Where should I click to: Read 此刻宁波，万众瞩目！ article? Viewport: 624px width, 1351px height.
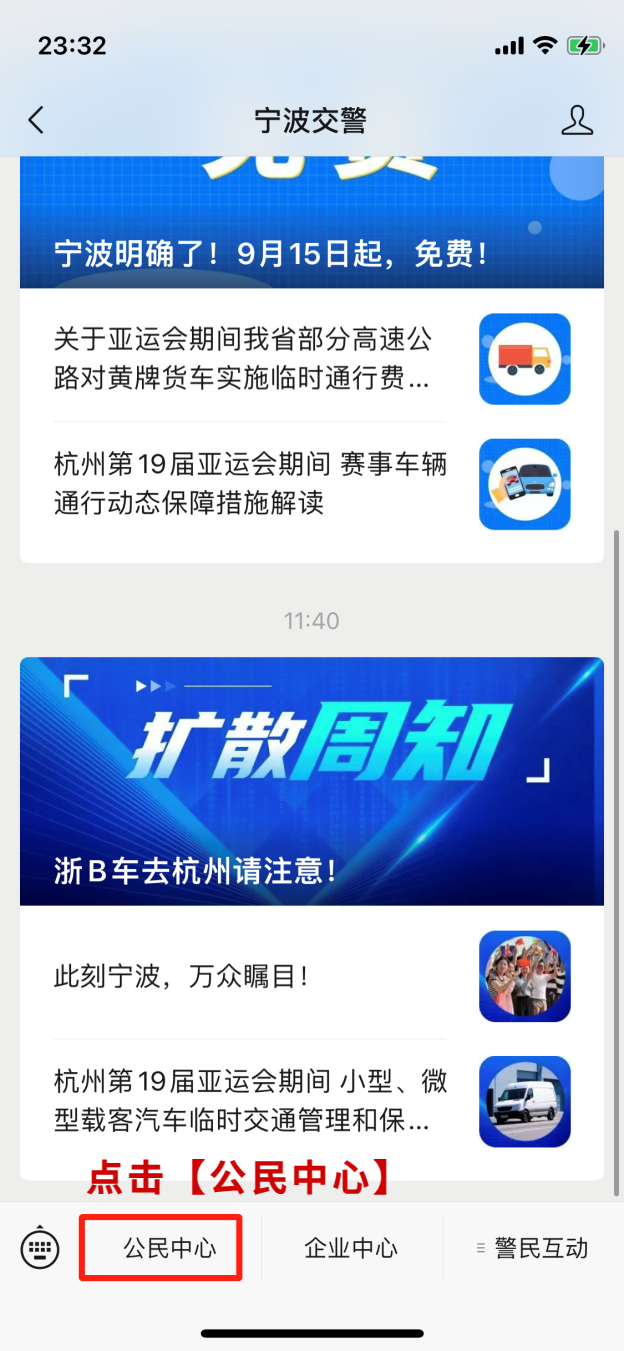[182, 976]
